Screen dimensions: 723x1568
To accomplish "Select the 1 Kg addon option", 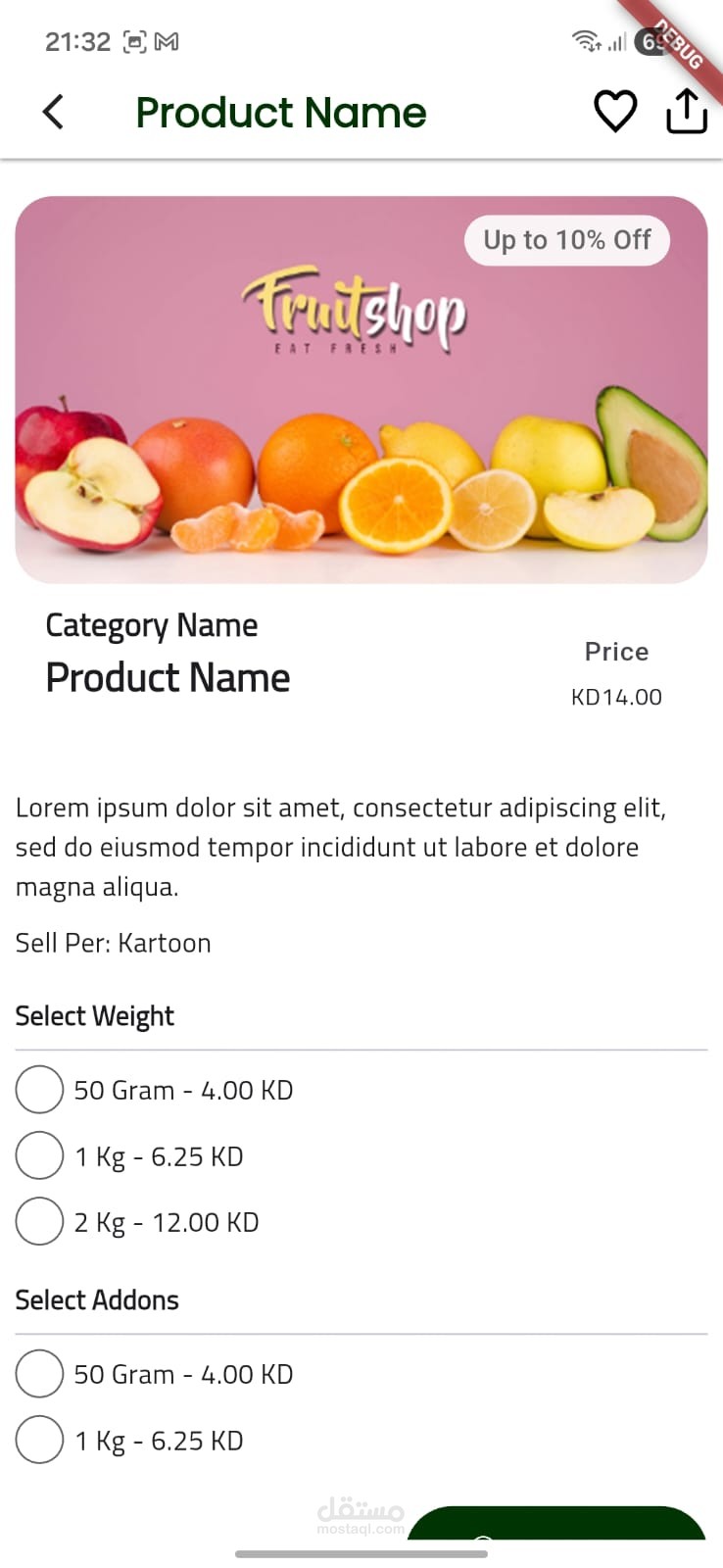I will [x=39, y=1440].
